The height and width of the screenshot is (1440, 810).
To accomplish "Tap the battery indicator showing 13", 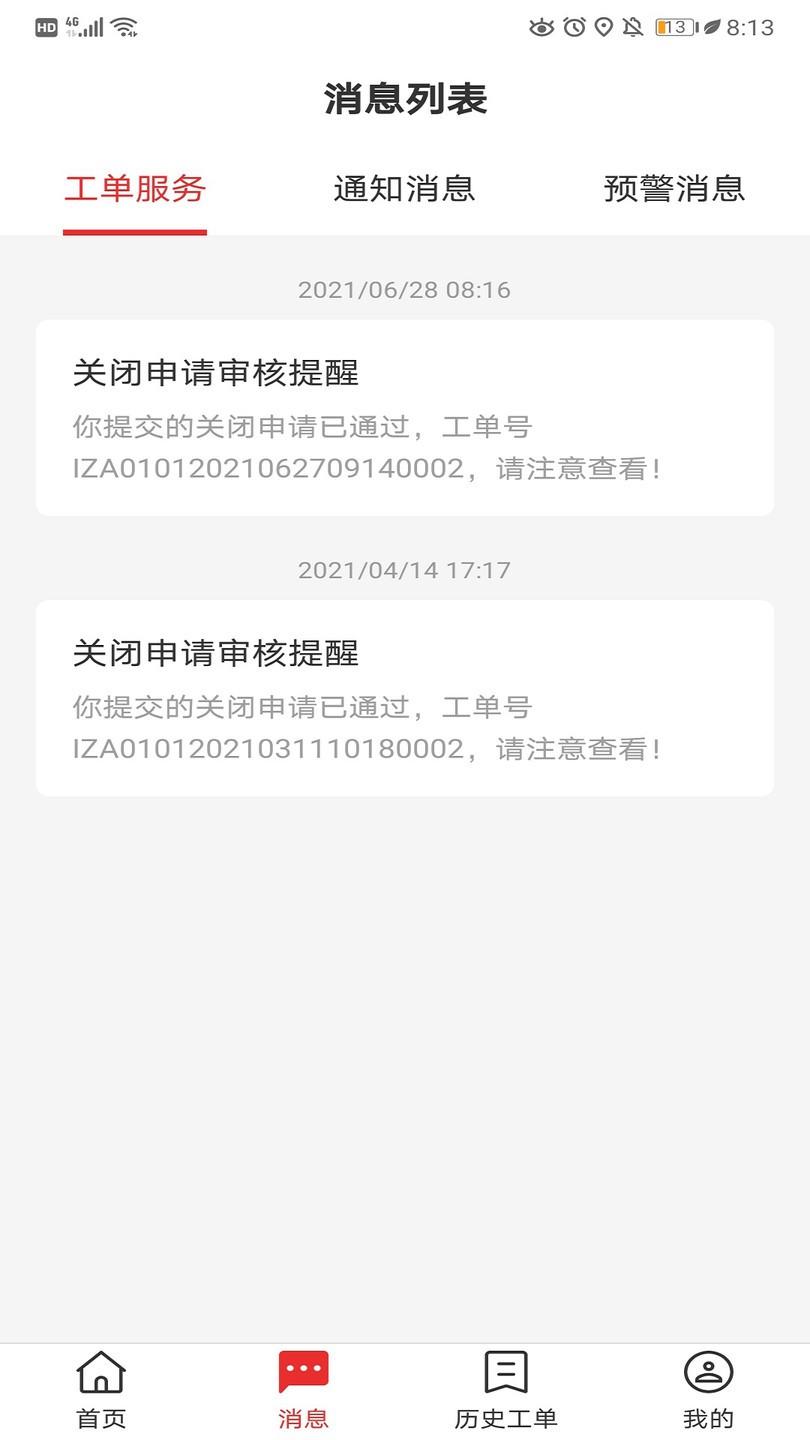I will (x=676, y=27).
